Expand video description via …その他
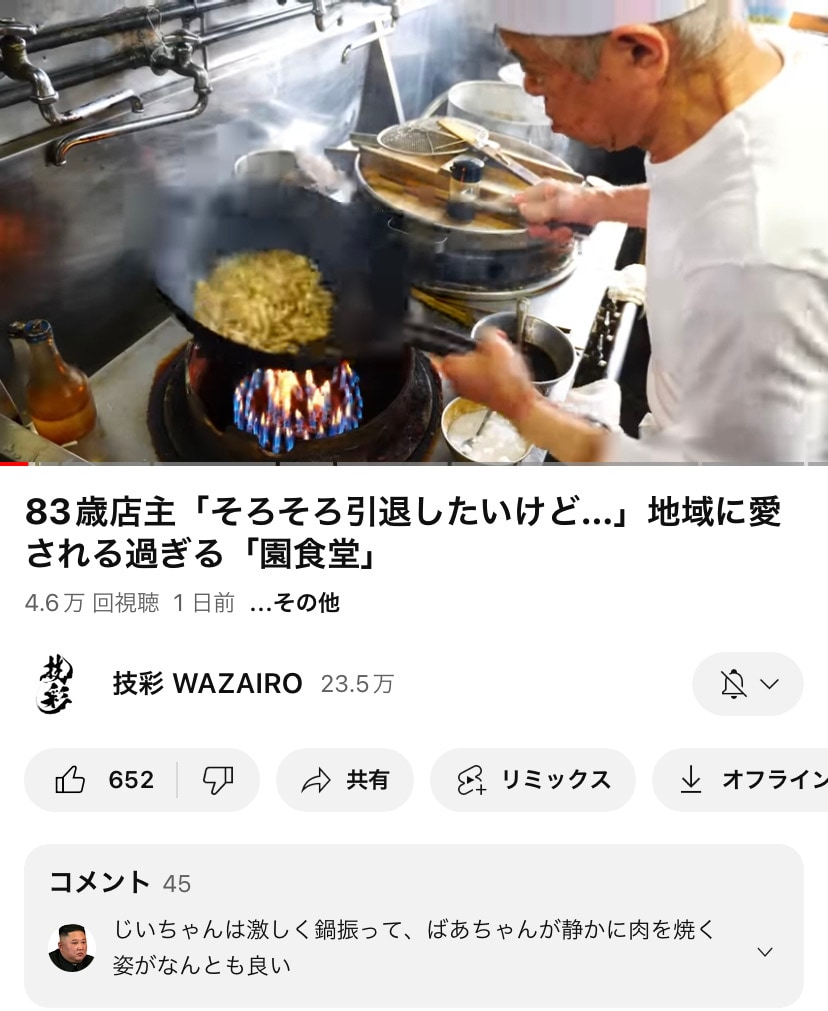Viewport: 828px width, 1011px height. coord(294,603)
